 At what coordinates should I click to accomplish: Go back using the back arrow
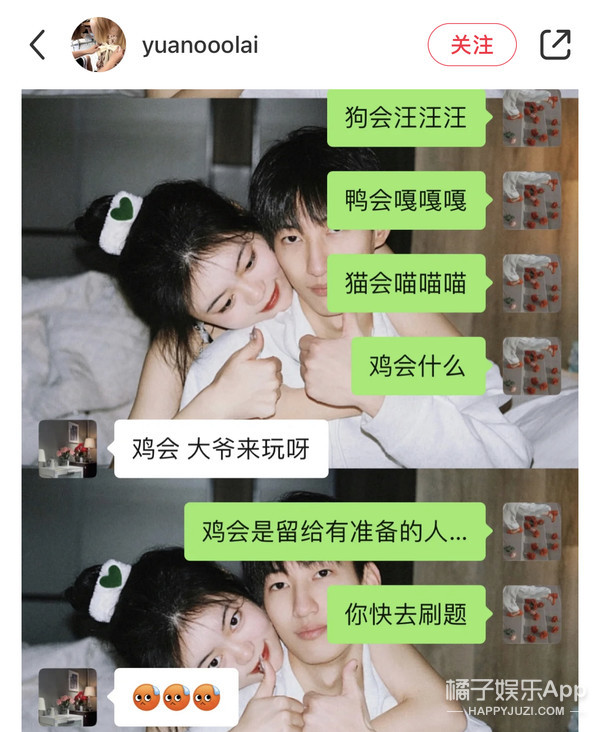coord(37,45)
